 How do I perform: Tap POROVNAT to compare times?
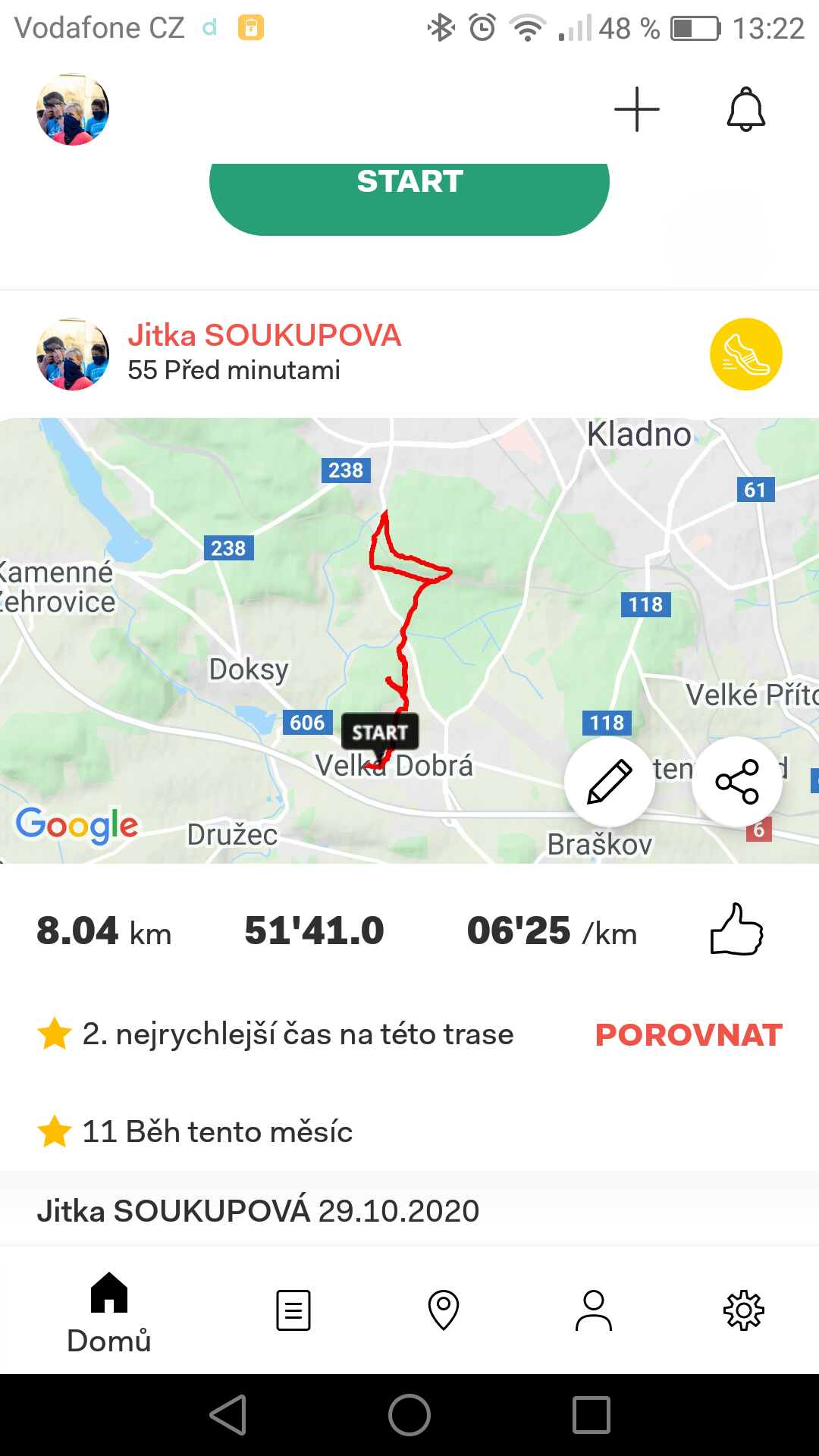coord(689,1035)
